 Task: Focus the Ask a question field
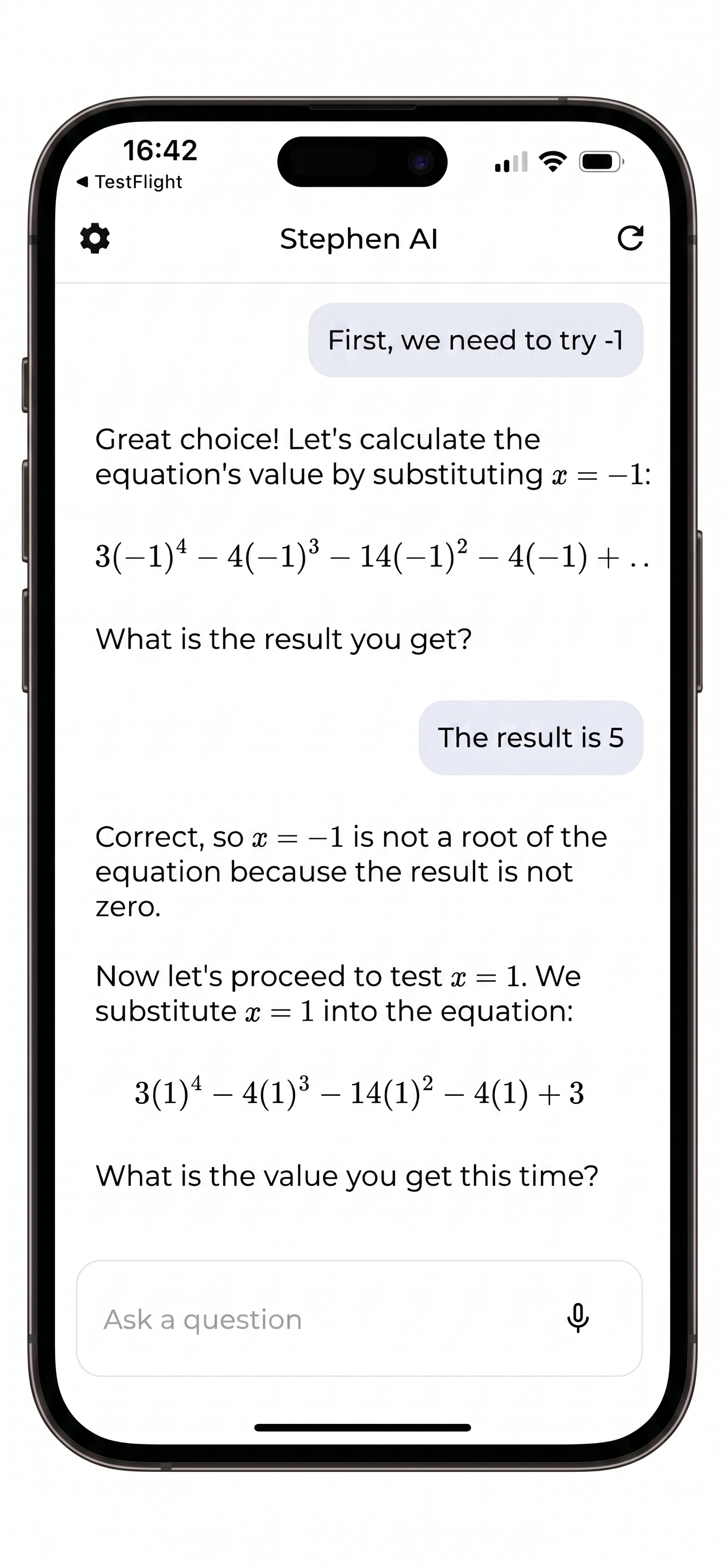pos(359,1318)
